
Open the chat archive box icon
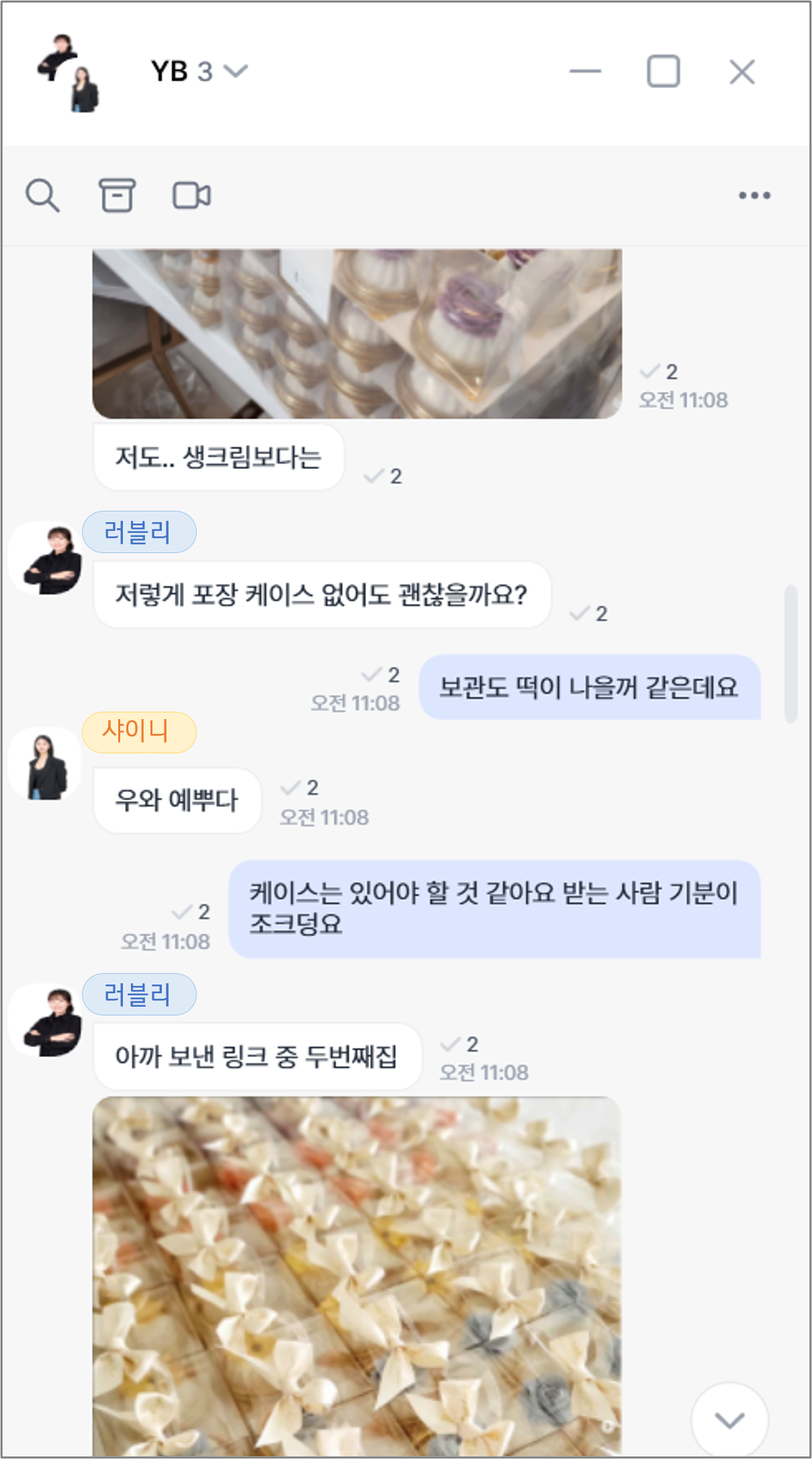click(x=117, y=195)
